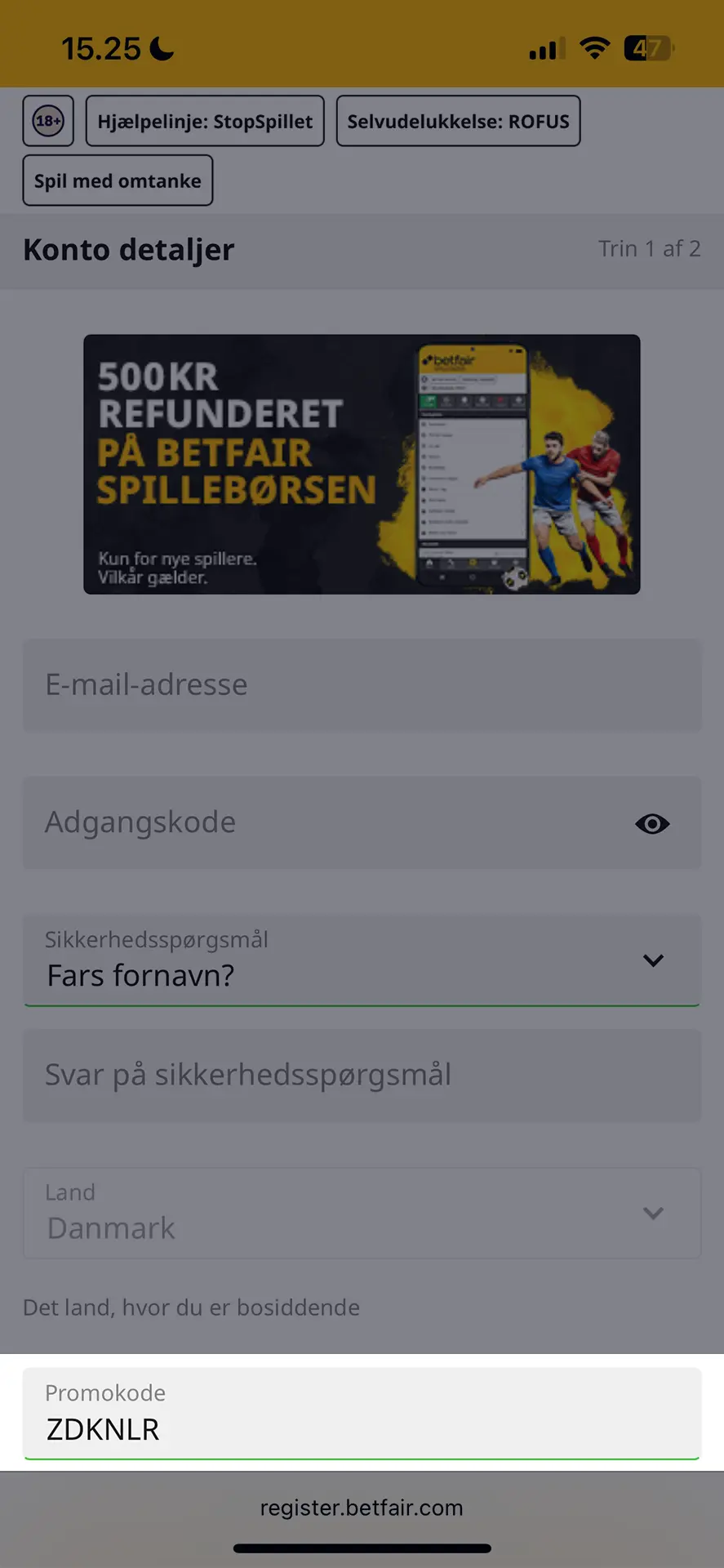Open Selvudelukkelse: ROFUS
The image size is (724, 1568).
coord(458,120)
